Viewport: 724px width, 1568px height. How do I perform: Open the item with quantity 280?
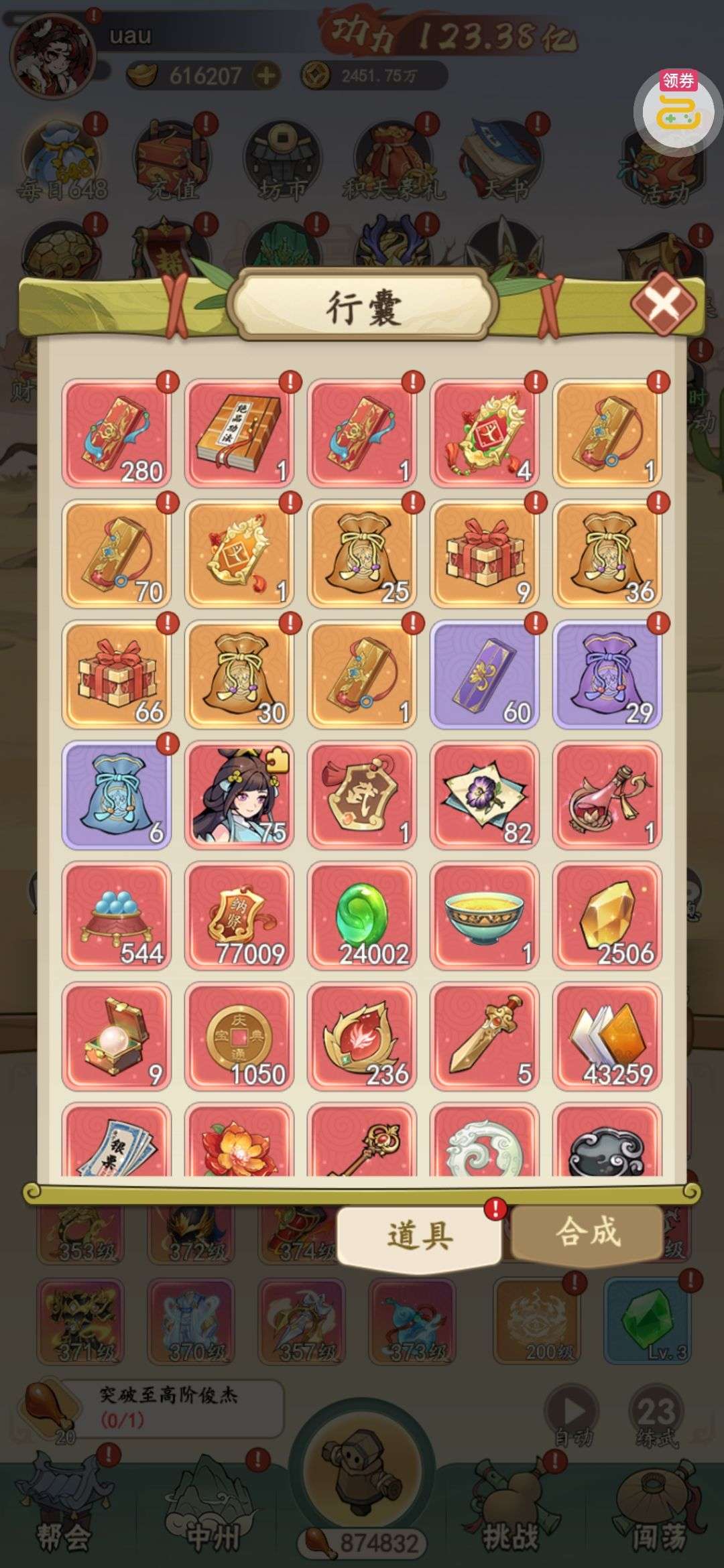[x=117, y=433]
